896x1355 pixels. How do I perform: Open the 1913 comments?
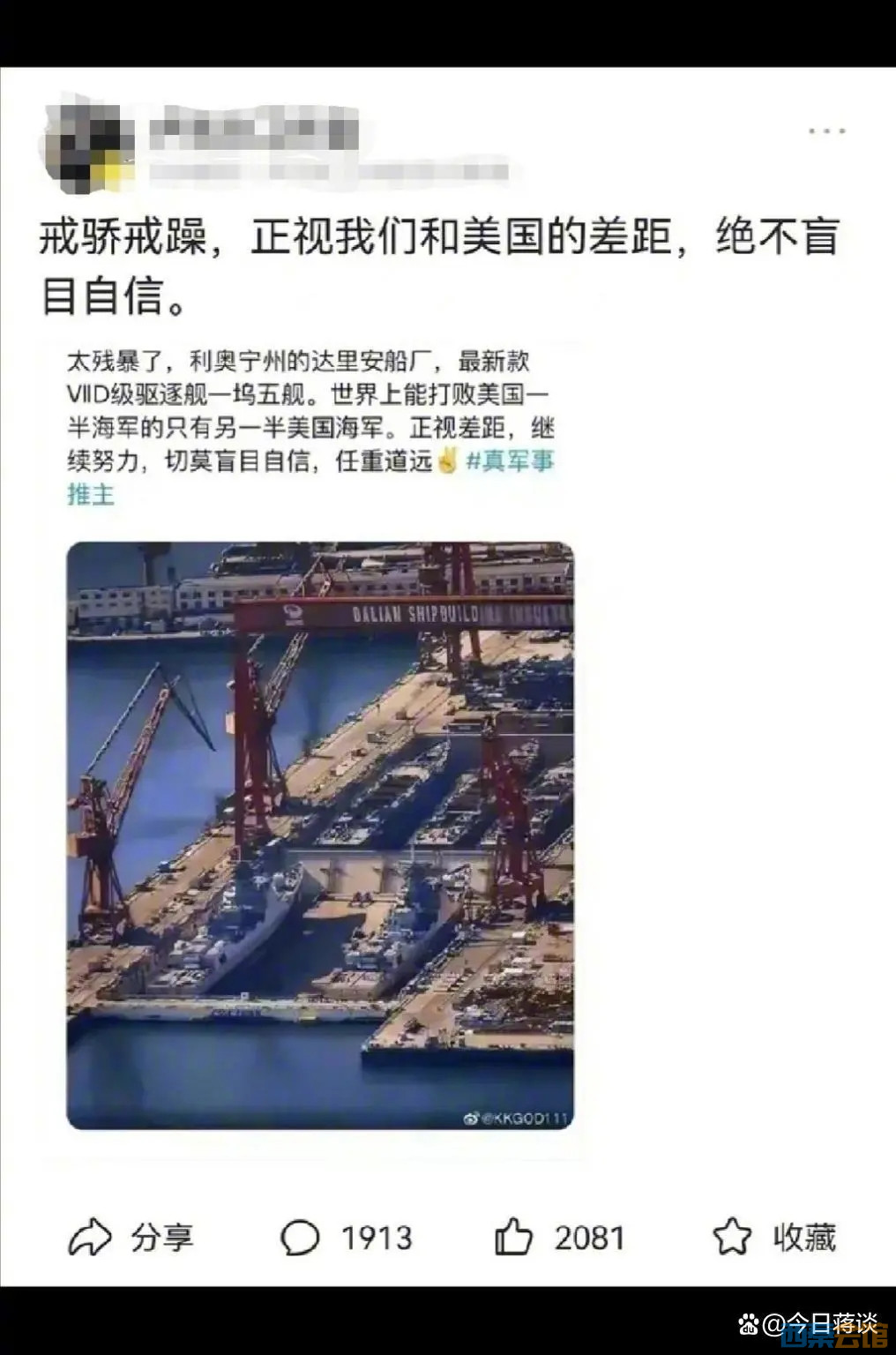tap(346, 1237)
